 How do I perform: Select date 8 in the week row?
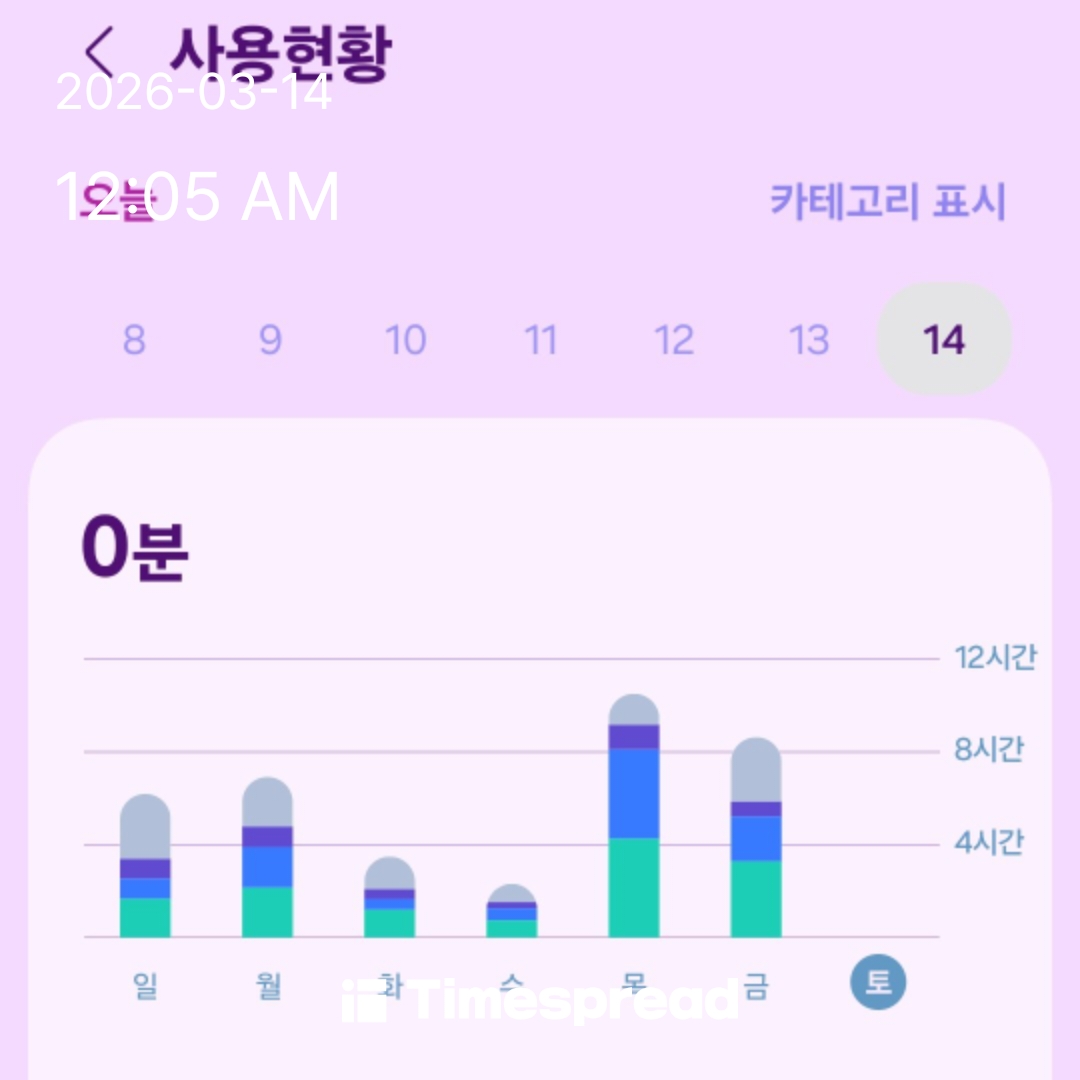[x=134, y=340]
